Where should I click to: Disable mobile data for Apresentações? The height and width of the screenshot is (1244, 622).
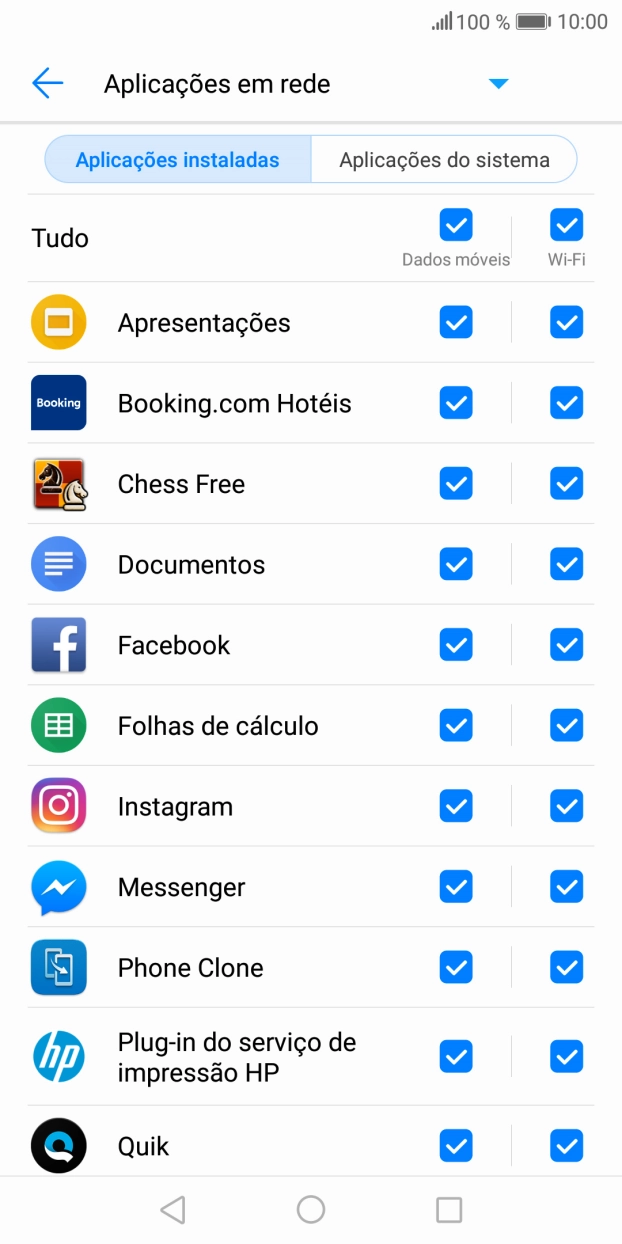tap(456, 323)
